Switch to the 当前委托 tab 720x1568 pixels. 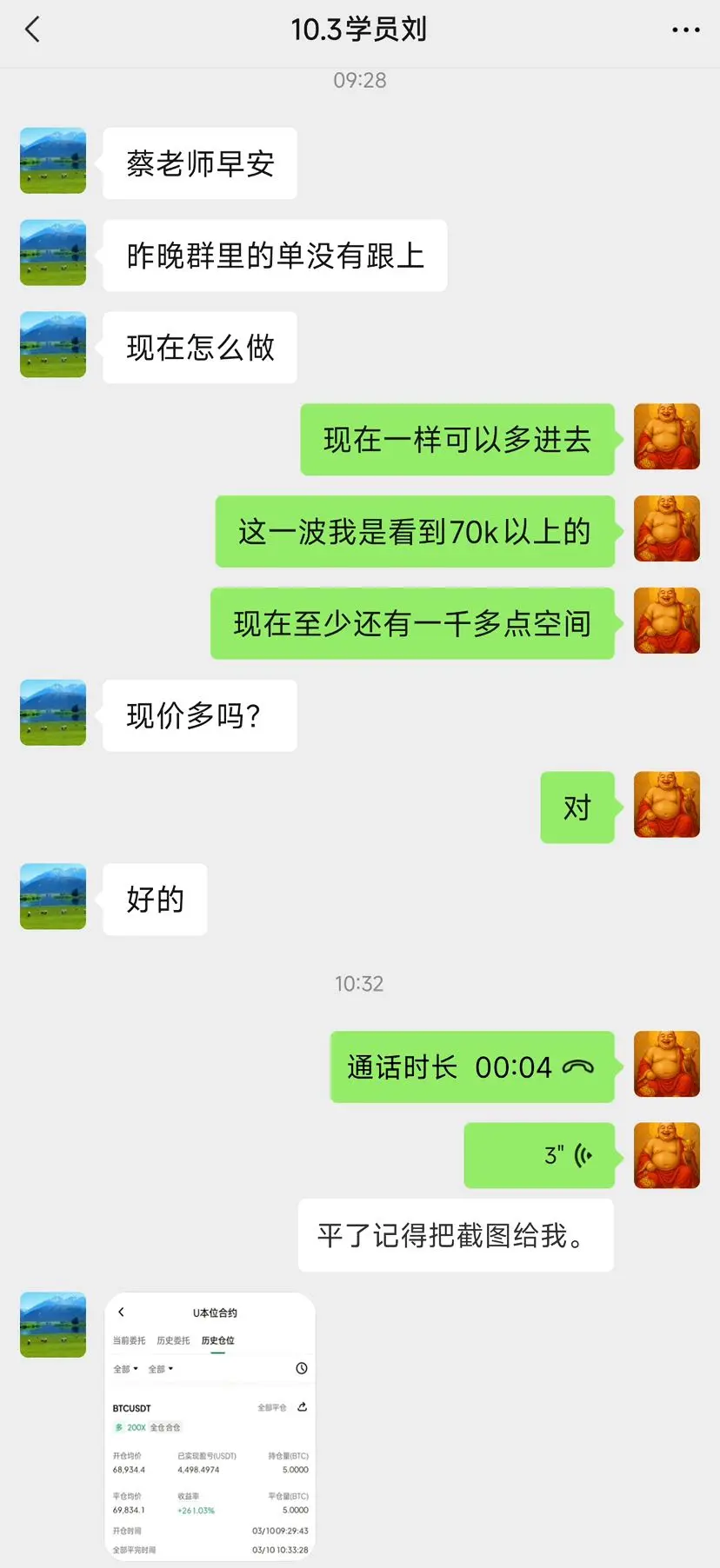click(130, 1340)
